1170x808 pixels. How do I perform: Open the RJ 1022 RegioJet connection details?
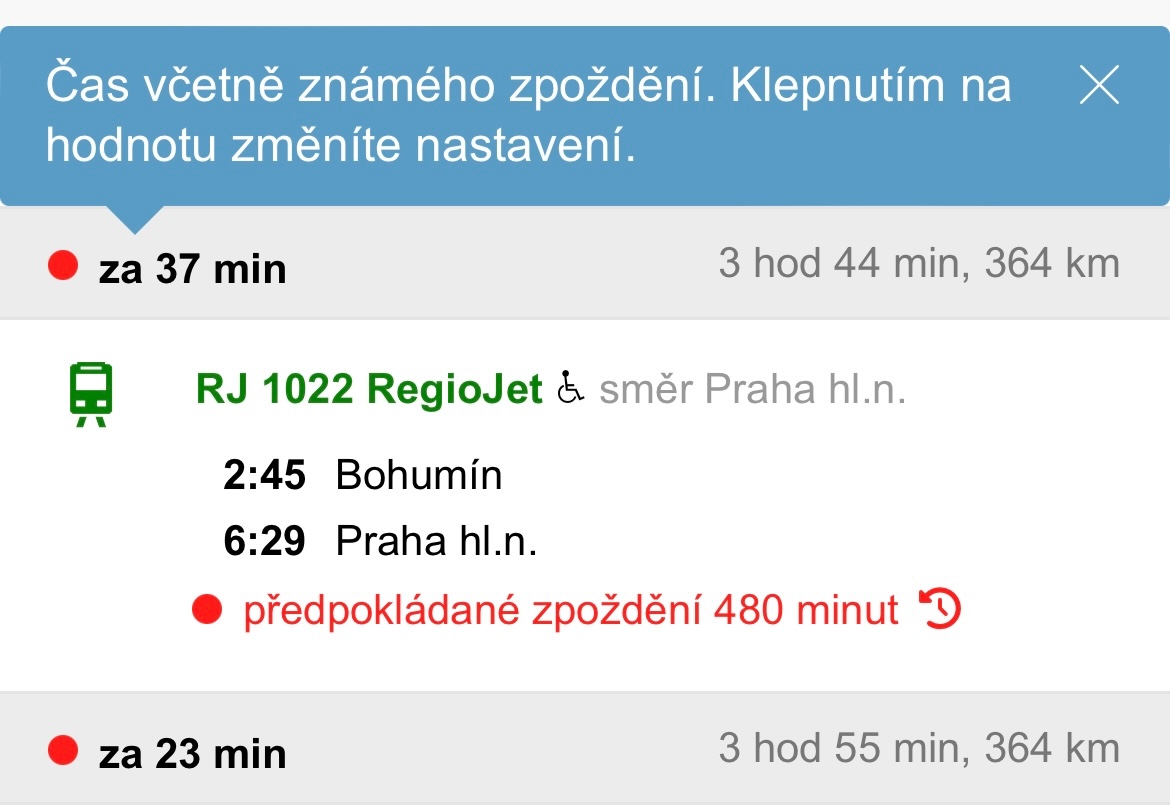click(369, 389)
